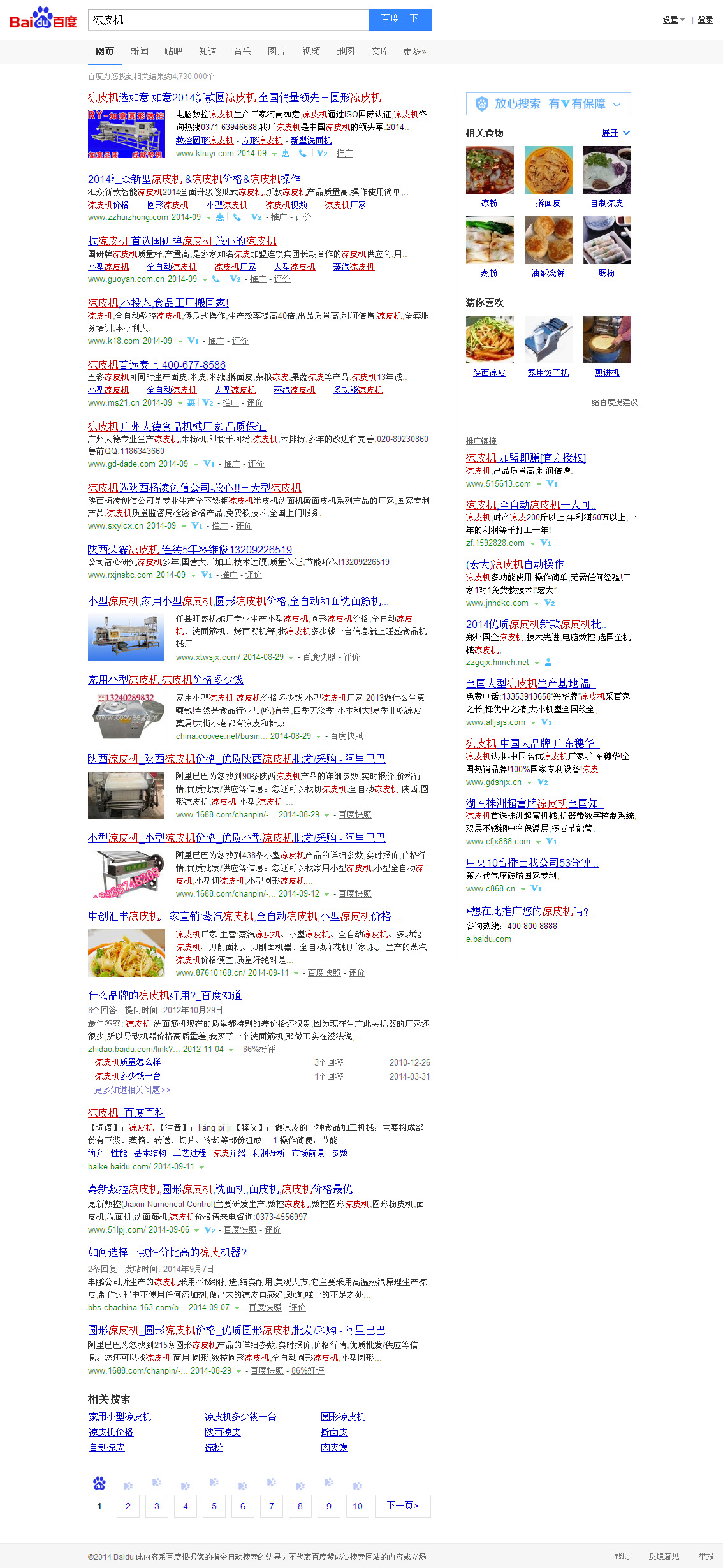Open the 放心搜索 有V有保障 banner
This screenshot has height=1568, width=723.
(x=548, y=104)
